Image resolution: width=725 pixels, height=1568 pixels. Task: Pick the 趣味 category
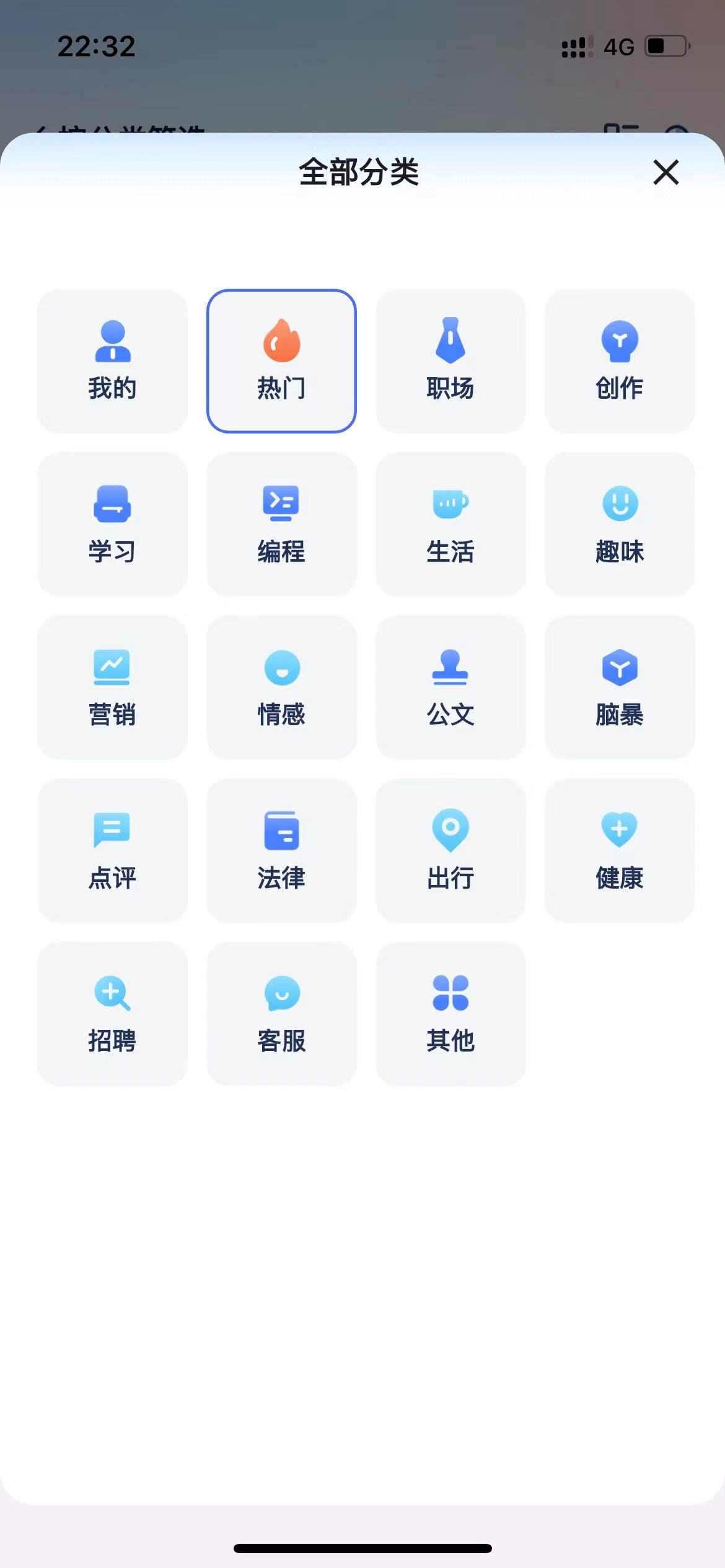(x=620, y=524)
